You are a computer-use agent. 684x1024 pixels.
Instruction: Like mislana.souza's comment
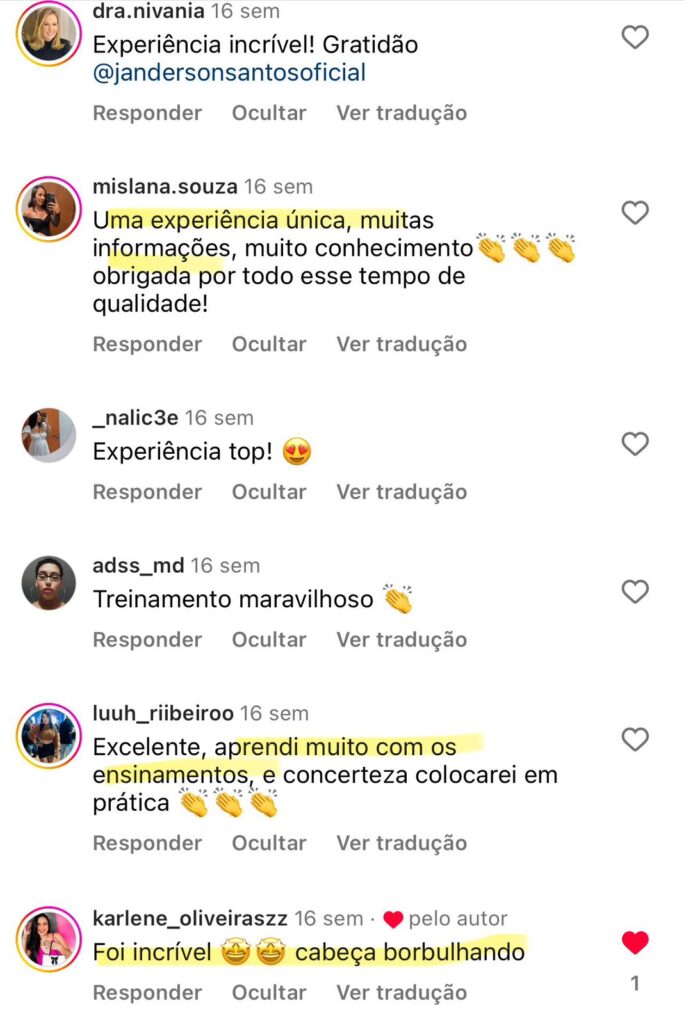click(635, 212)
